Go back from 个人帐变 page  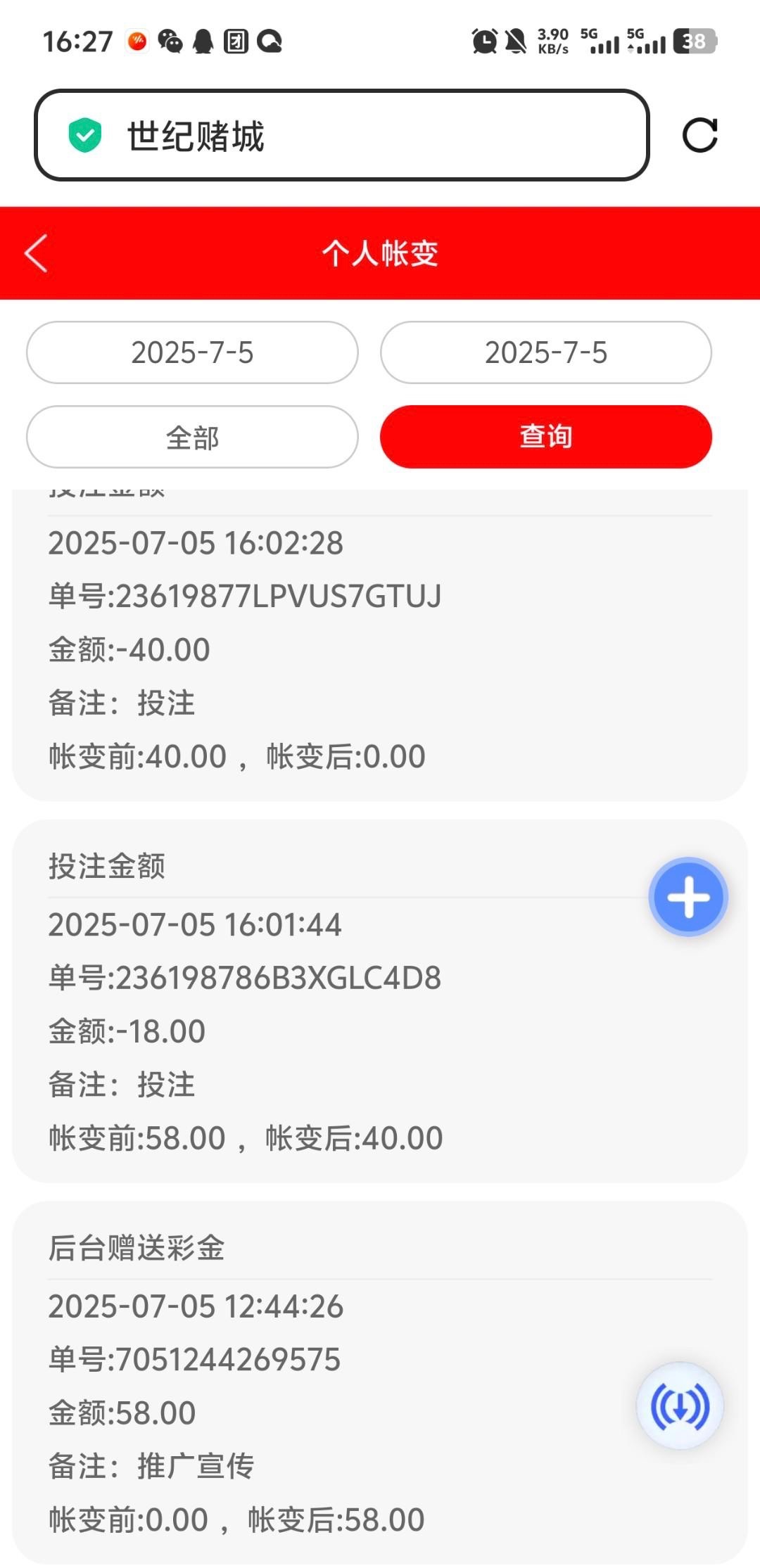pos(37,253)
